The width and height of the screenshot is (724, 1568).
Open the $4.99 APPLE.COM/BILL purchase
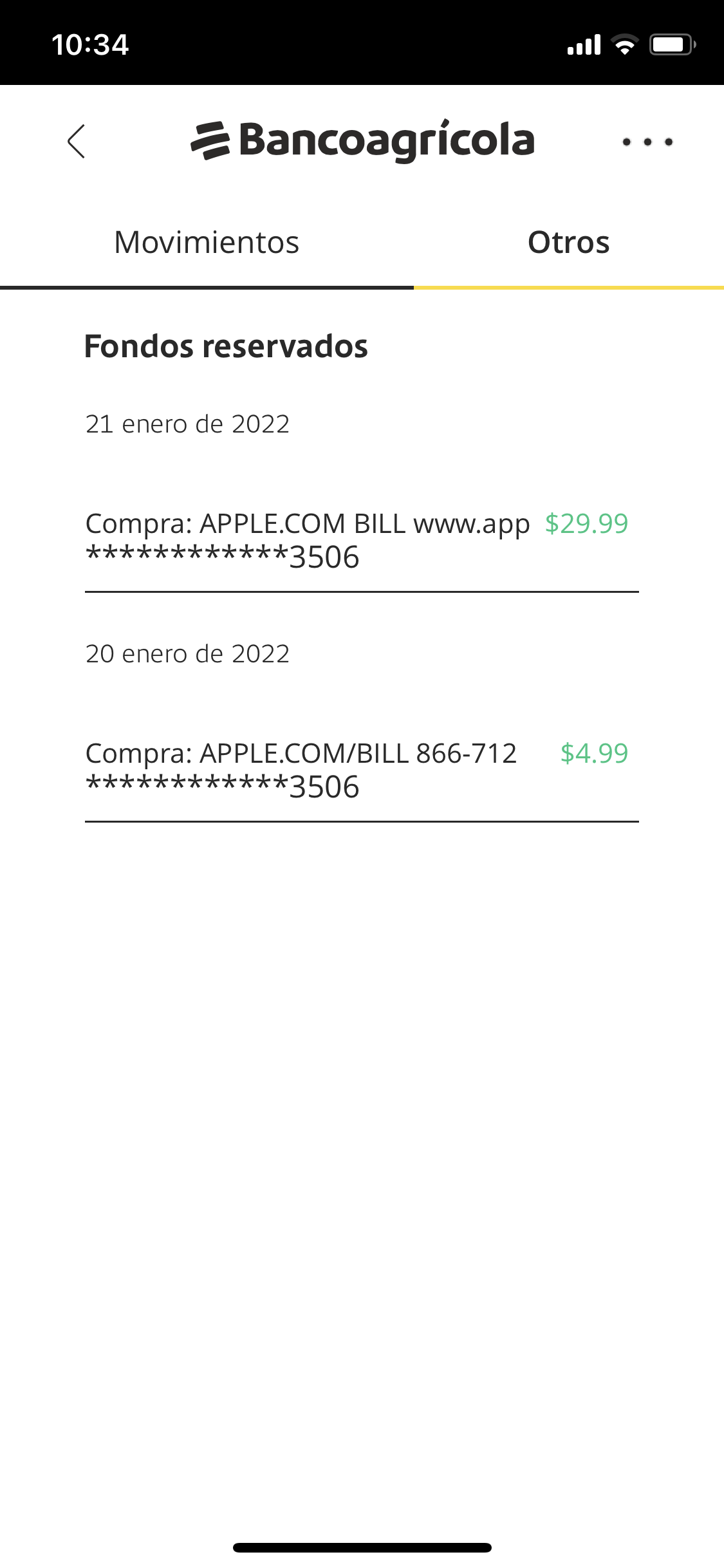click(357, 770)
